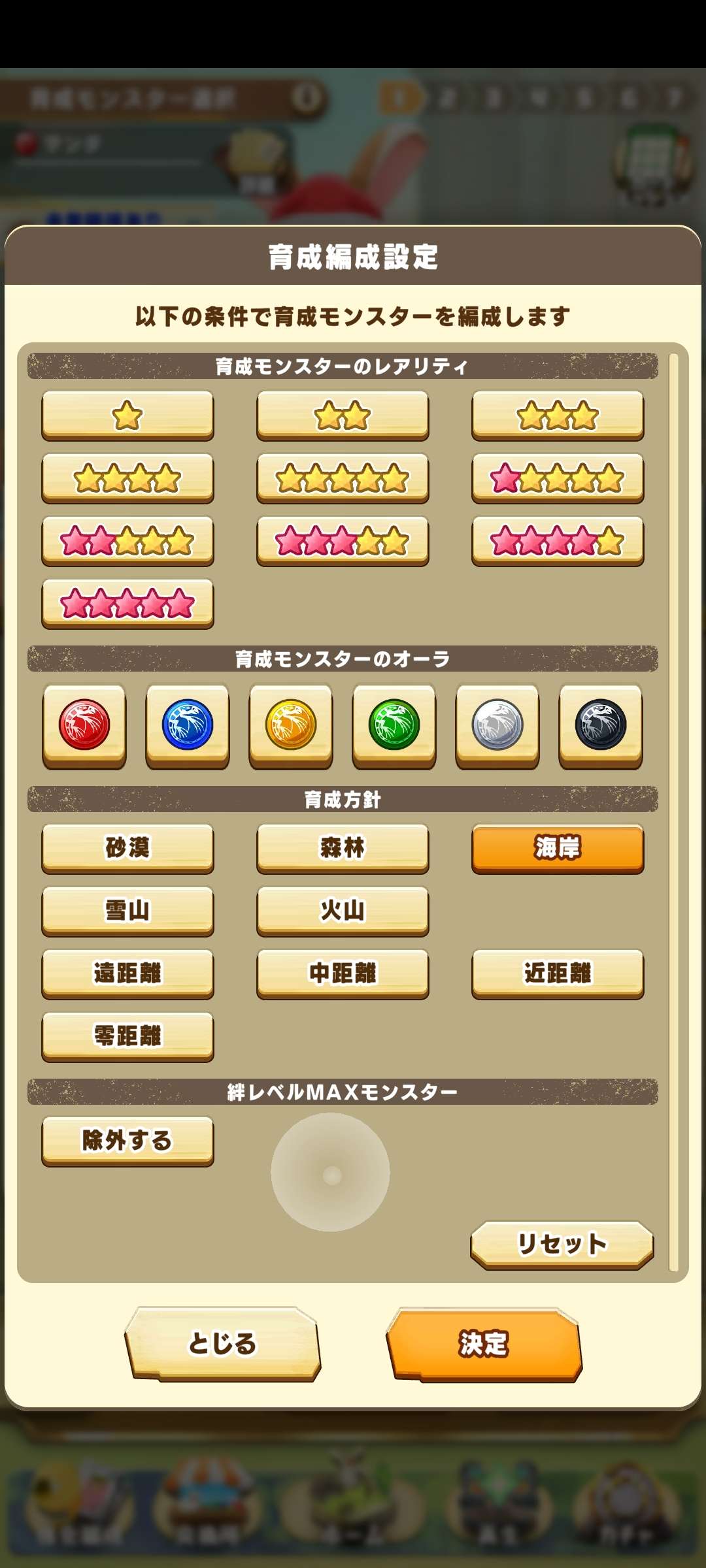Choose the black aura orb
706x1568 pixels.
pos(601,725)
